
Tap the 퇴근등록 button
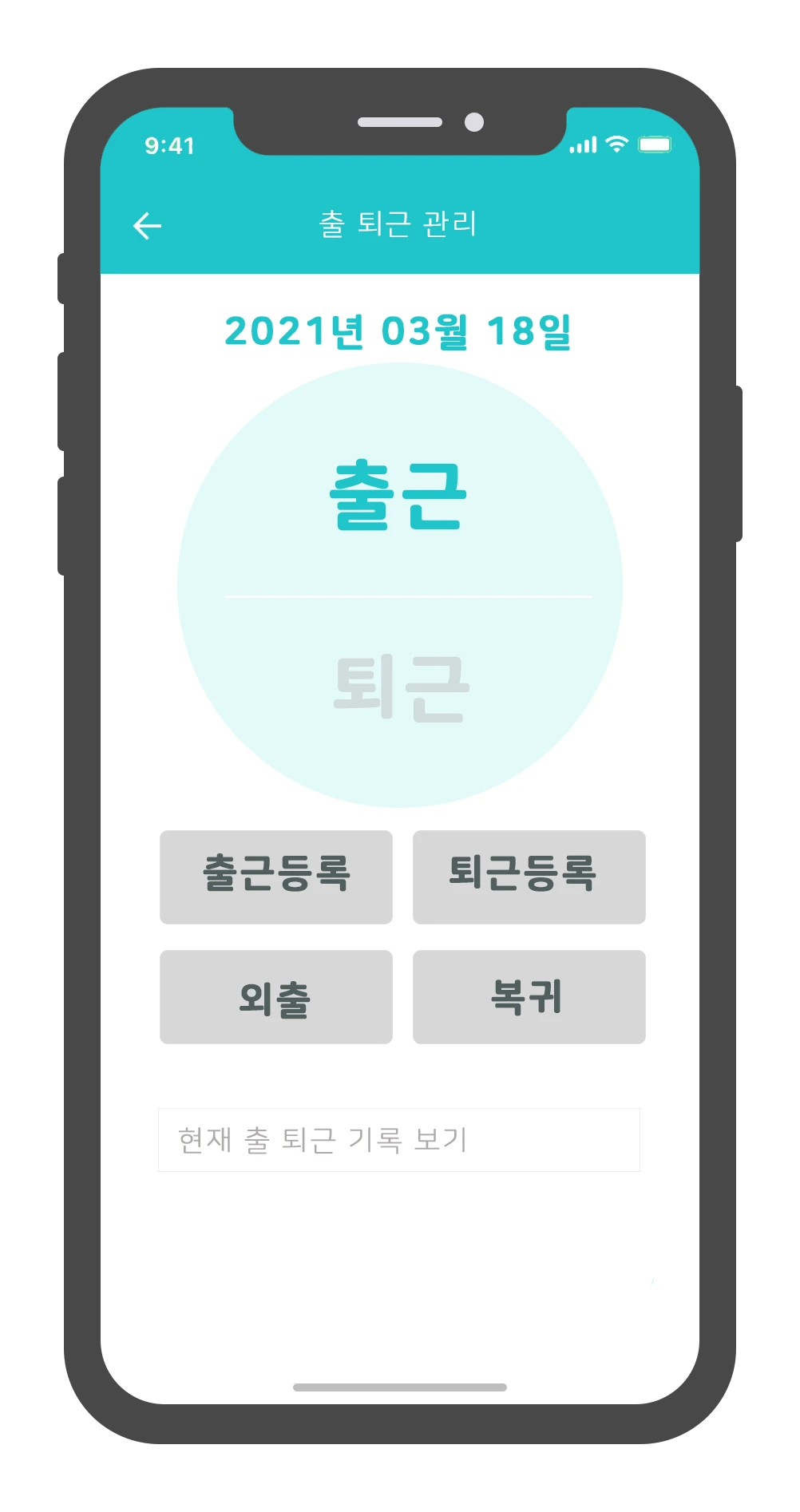point(529,877)
